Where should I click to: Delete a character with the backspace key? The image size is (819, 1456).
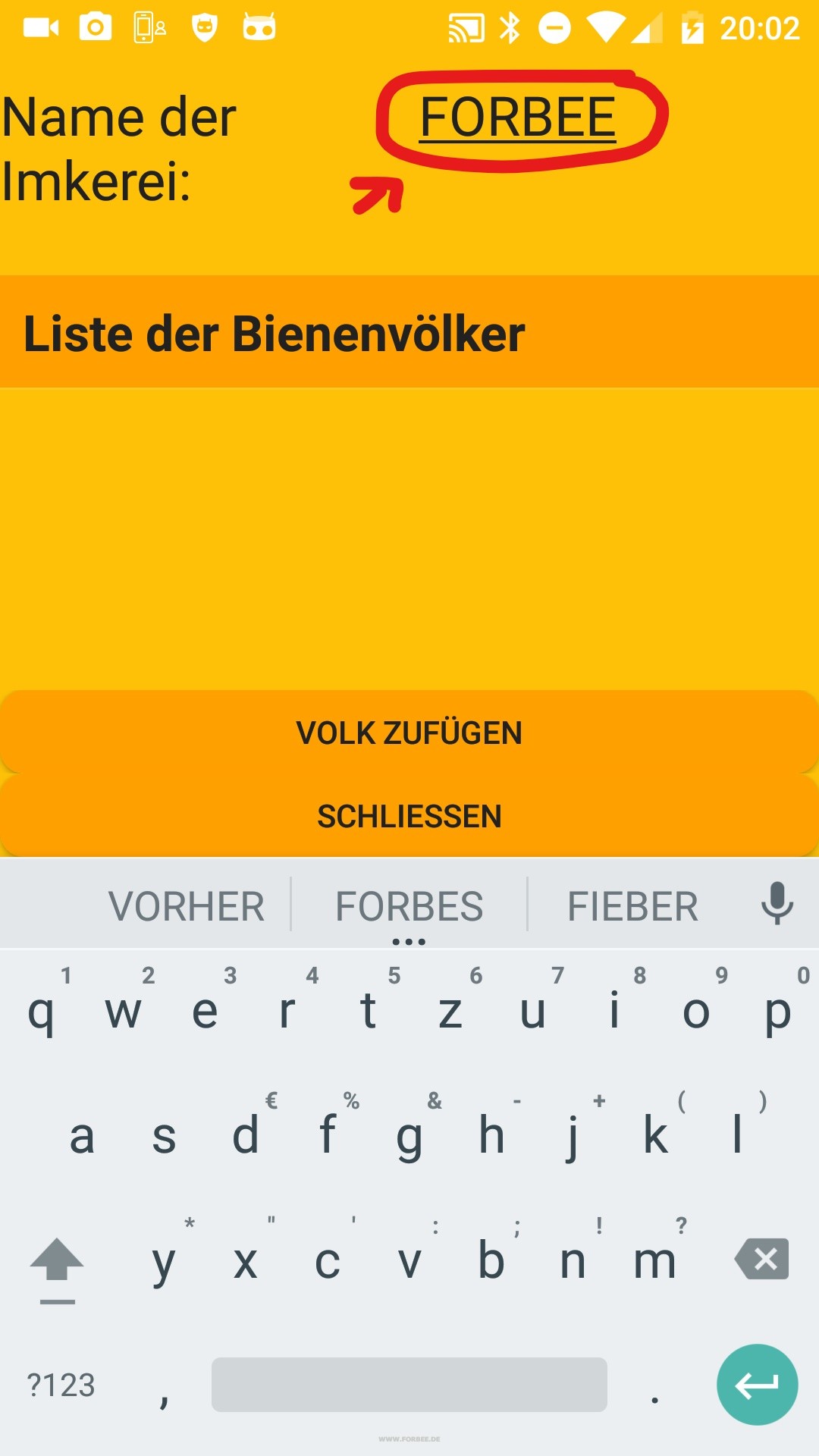tap(762, 1260)
